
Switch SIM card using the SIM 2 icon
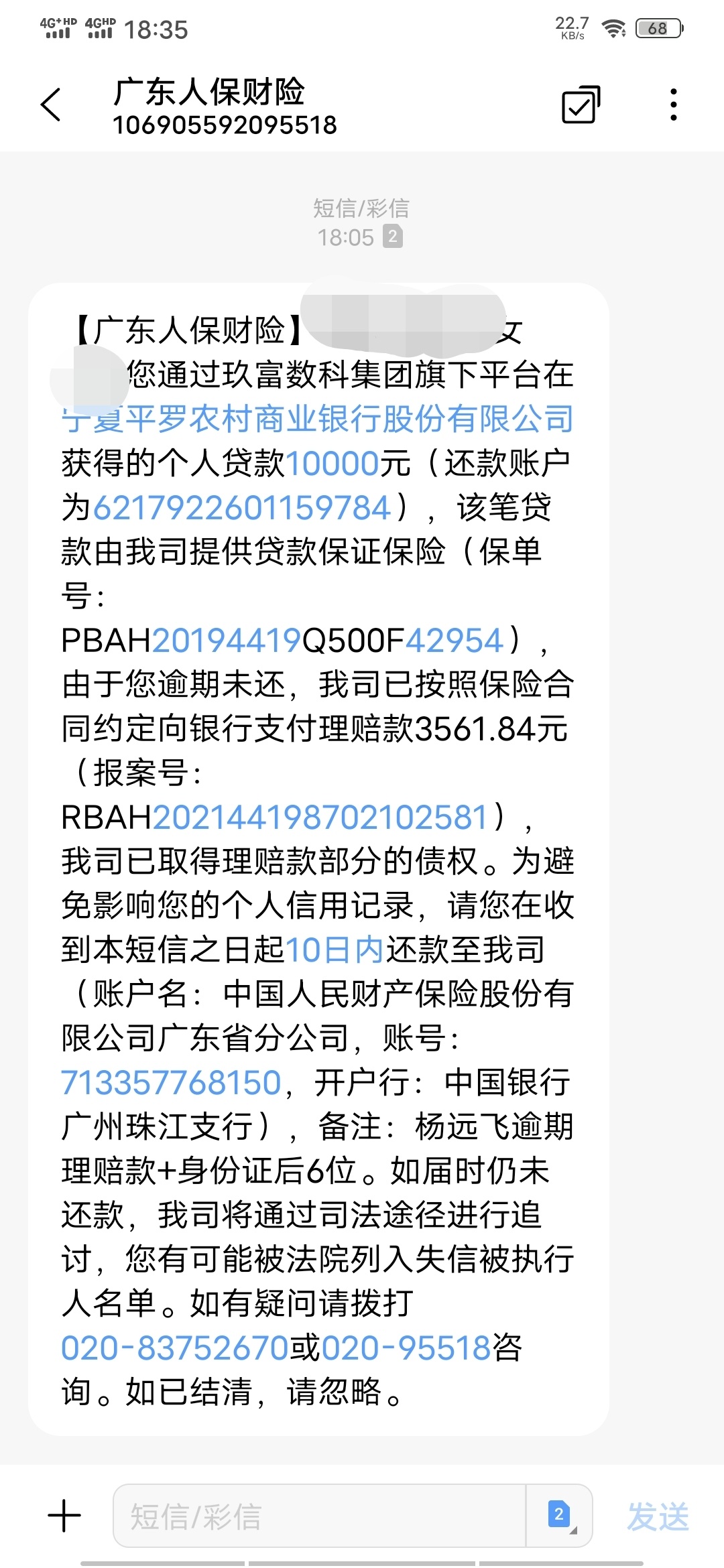coord(559,1515)
